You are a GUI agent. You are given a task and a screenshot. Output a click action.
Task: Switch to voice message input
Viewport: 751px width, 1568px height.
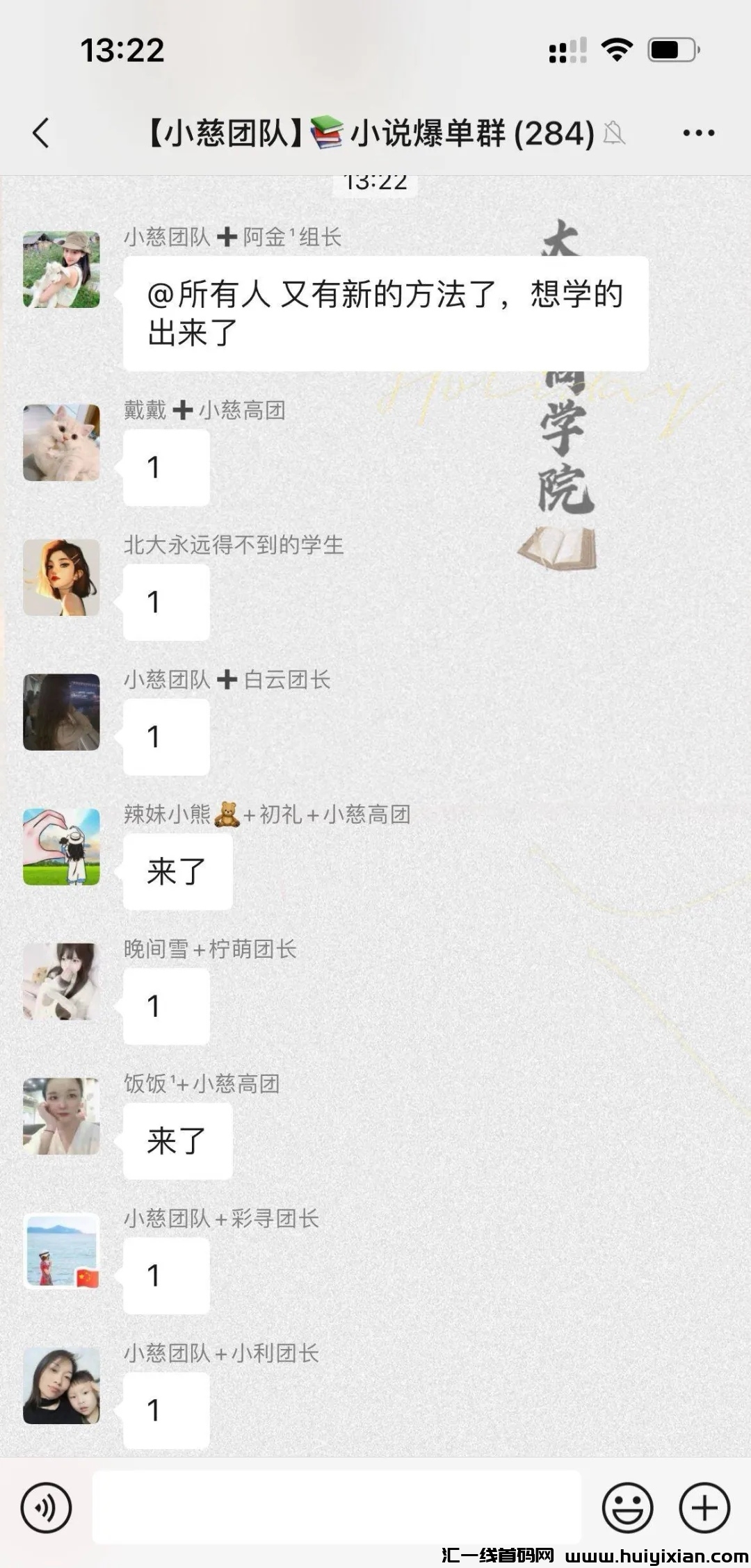tap(46, 1508)
